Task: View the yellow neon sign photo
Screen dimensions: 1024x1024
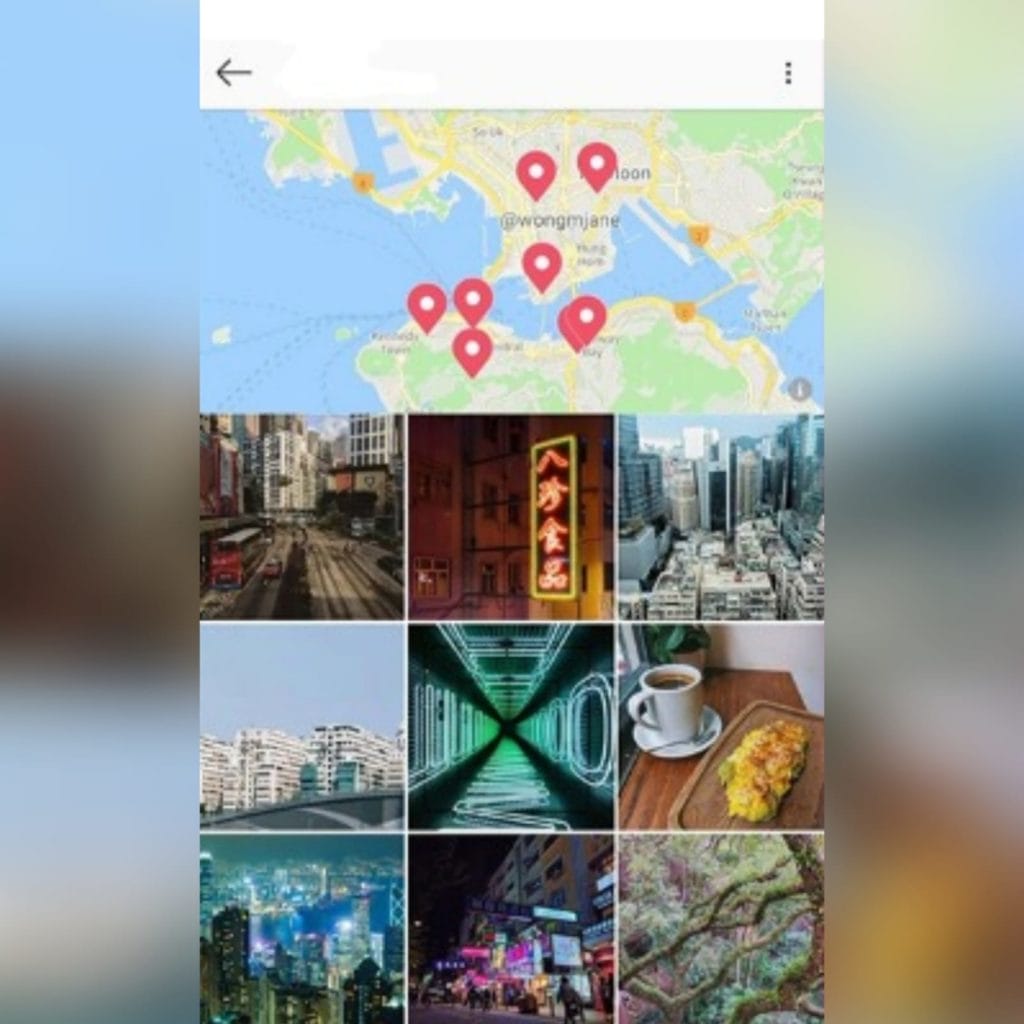Action: click(x=510, y=517)
